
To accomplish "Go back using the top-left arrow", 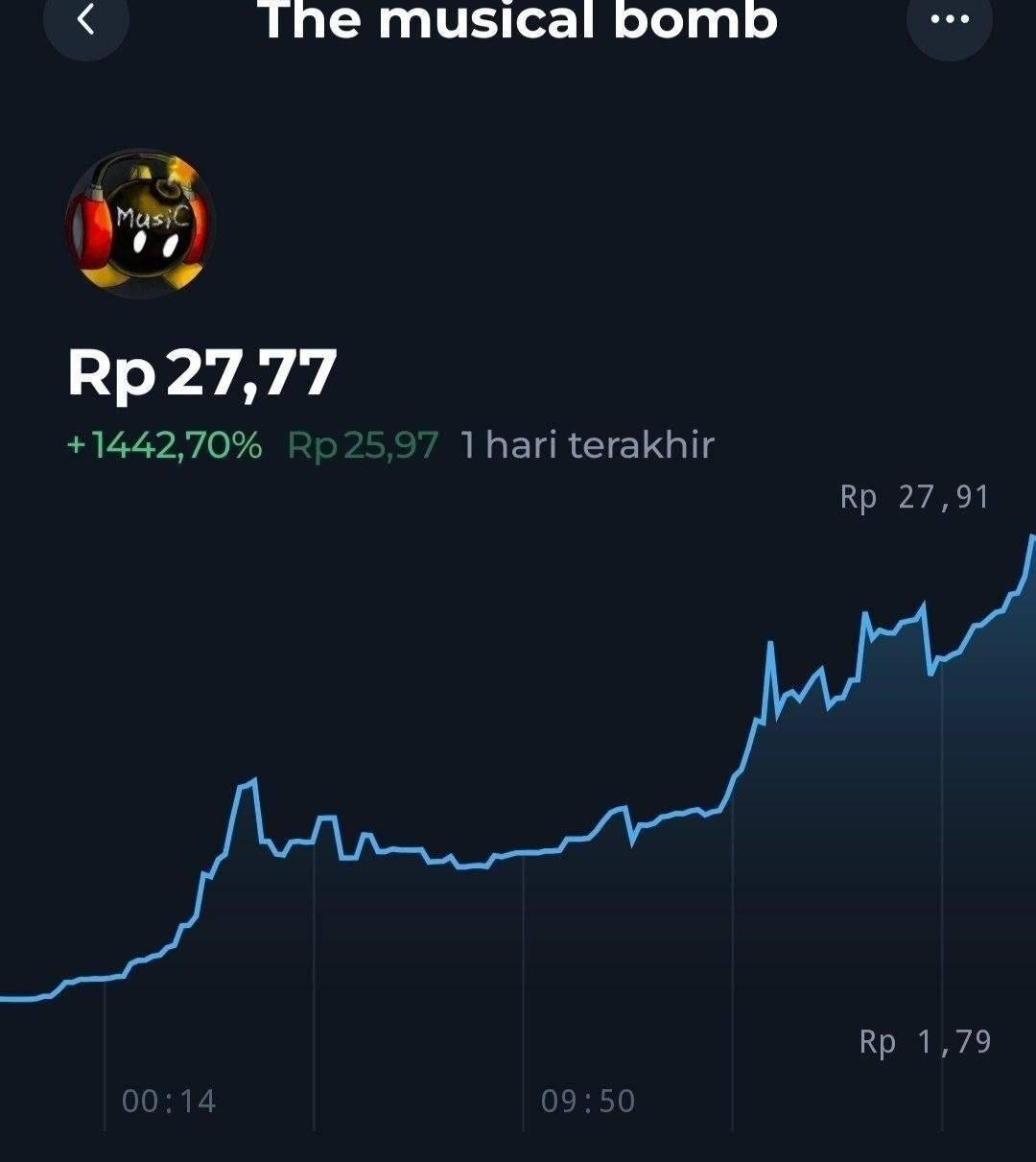I will click(85, 21).
